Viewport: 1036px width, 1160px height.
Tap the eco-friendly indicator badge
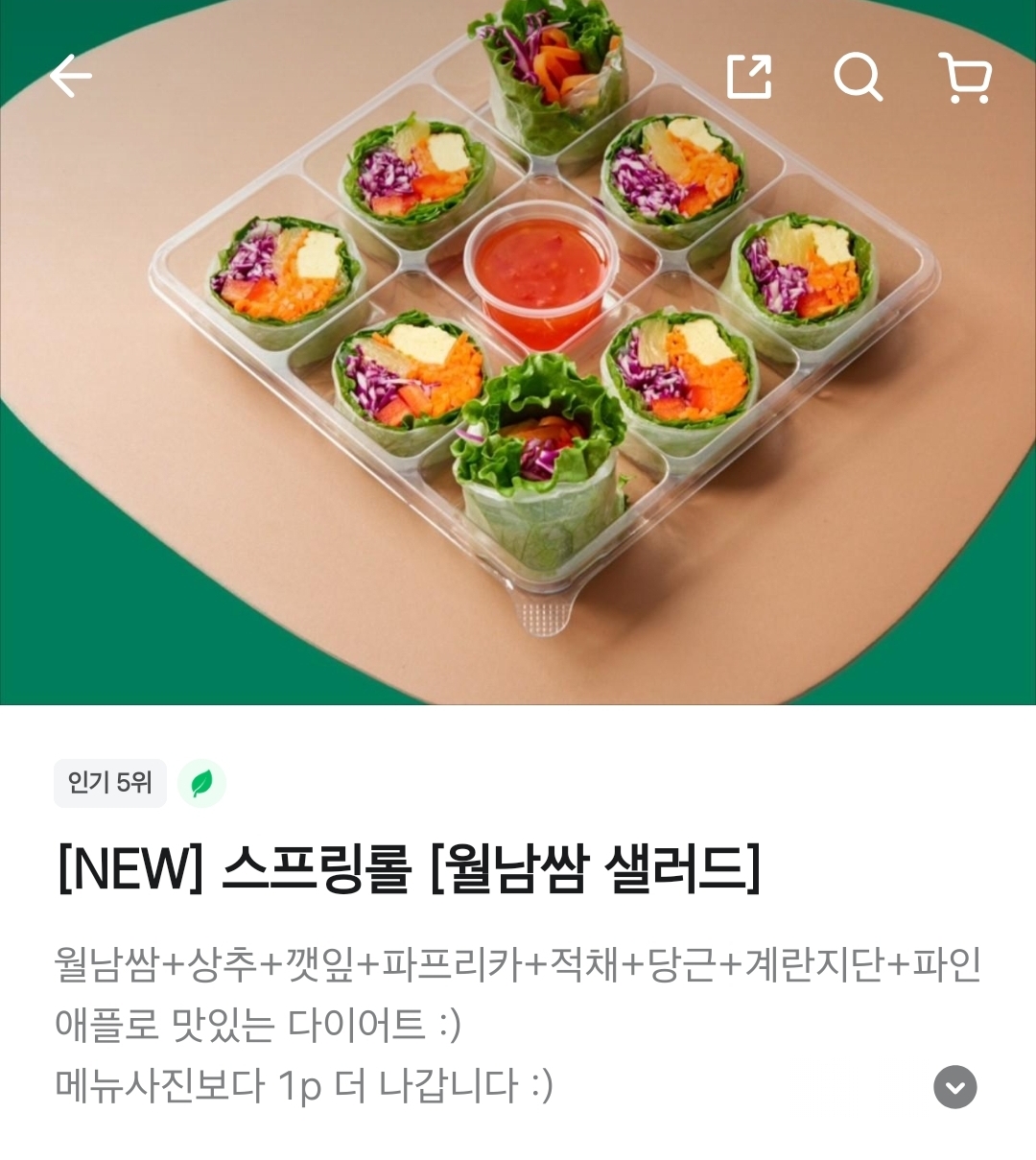coord(202,784)
